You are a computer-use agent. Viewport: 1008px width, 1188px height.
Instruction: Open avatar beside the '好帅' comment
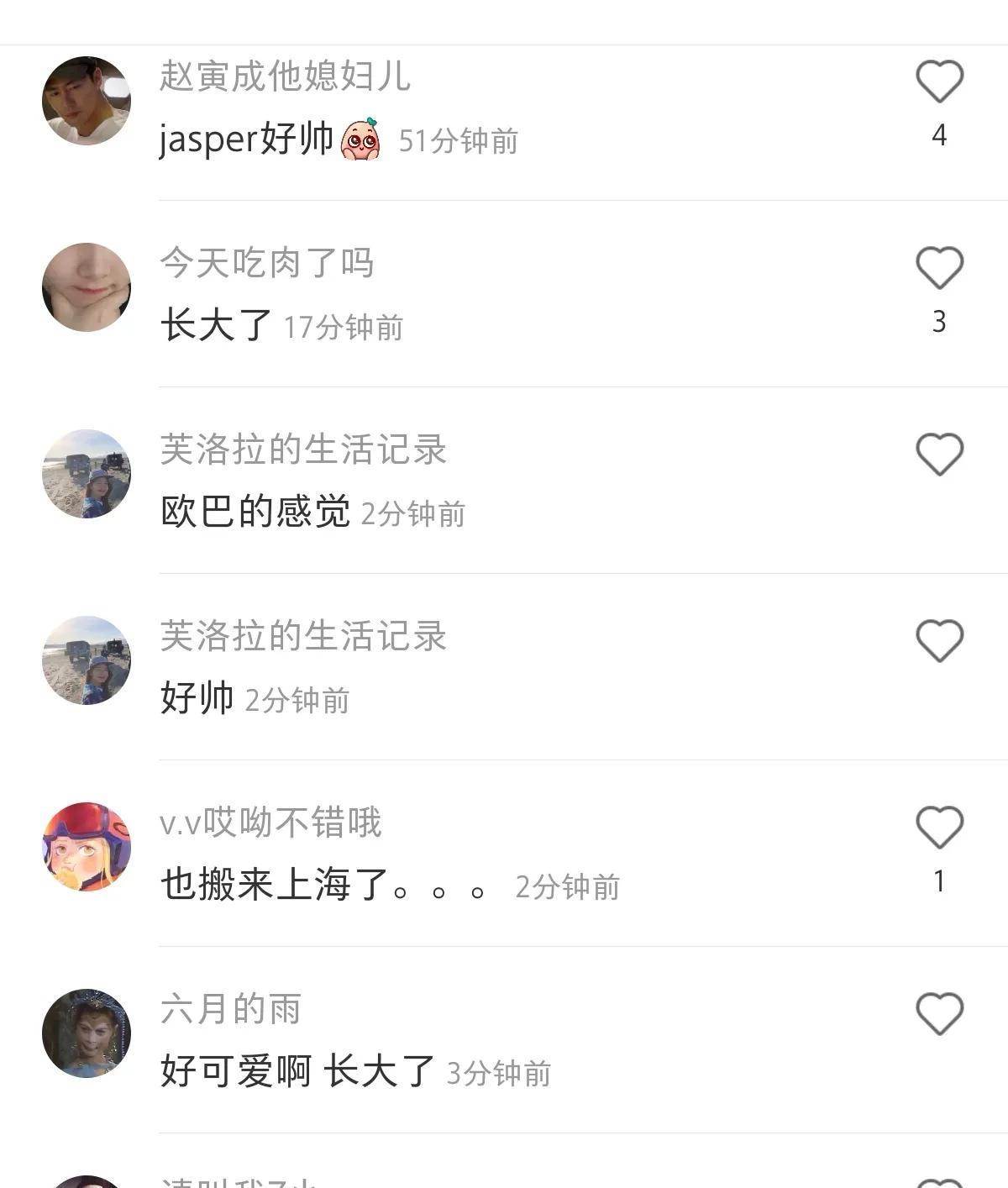tap(87, 660)
